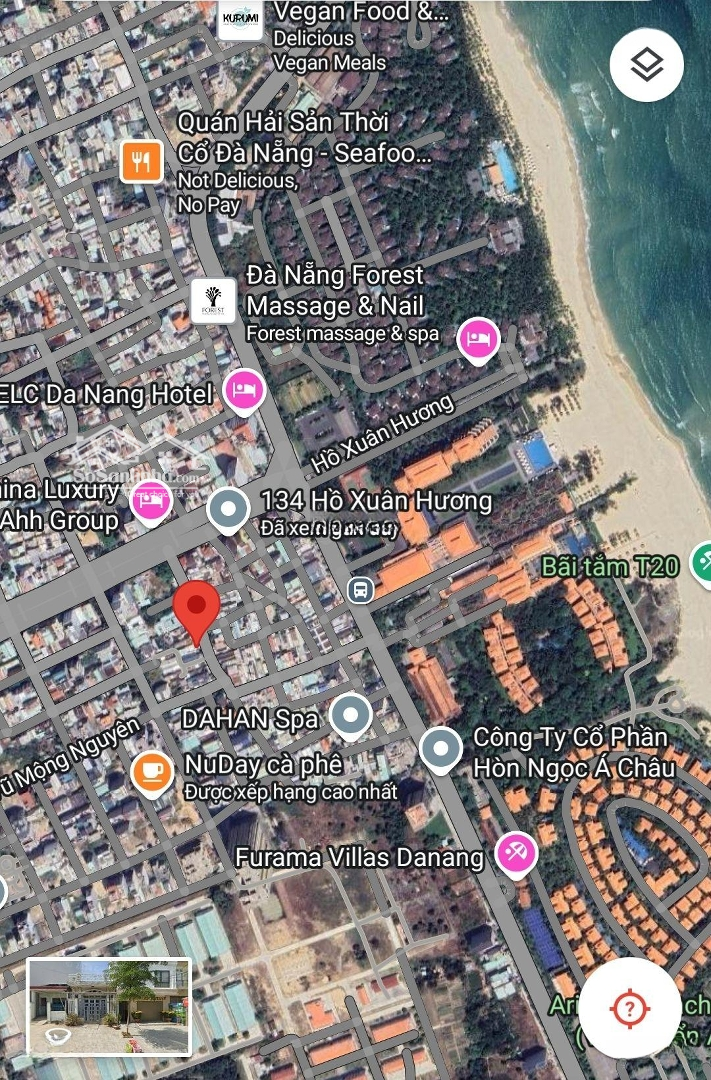Open Đà Nẵng Forest Massage & Nail marker
This screenshot has height=1080, width=711.
tap(213, 300)
